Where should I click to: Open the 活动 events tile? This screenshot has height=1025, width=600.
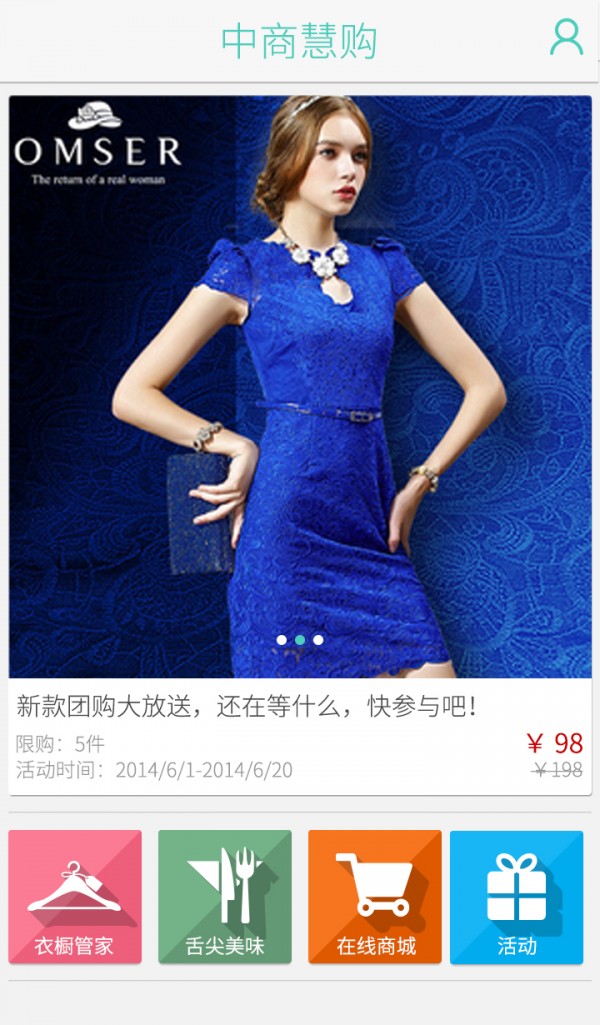[x=516, y=897]
